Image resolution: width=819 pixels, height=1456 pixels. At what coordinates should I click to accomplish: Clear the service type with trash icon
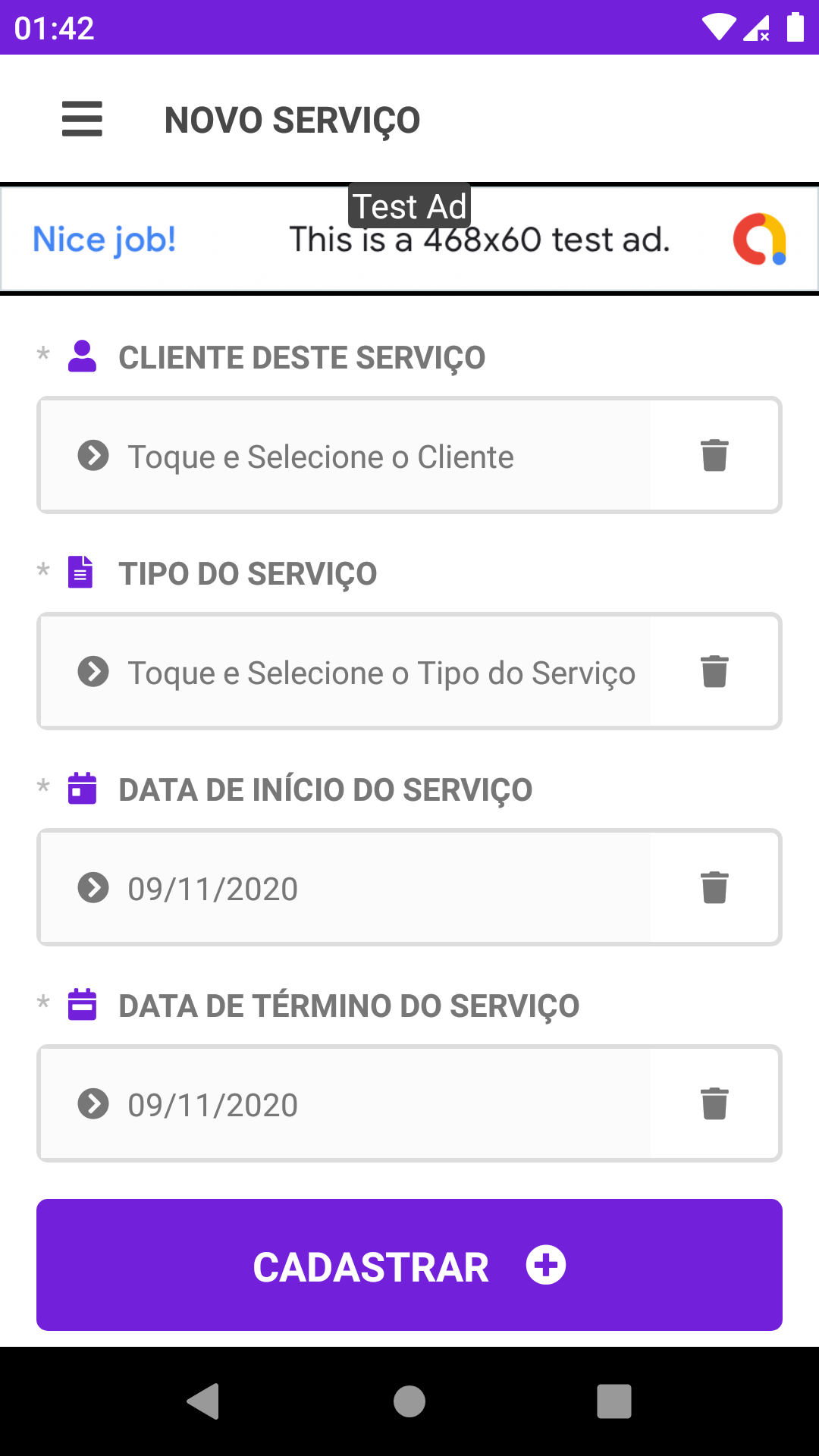tap(714, 672)
